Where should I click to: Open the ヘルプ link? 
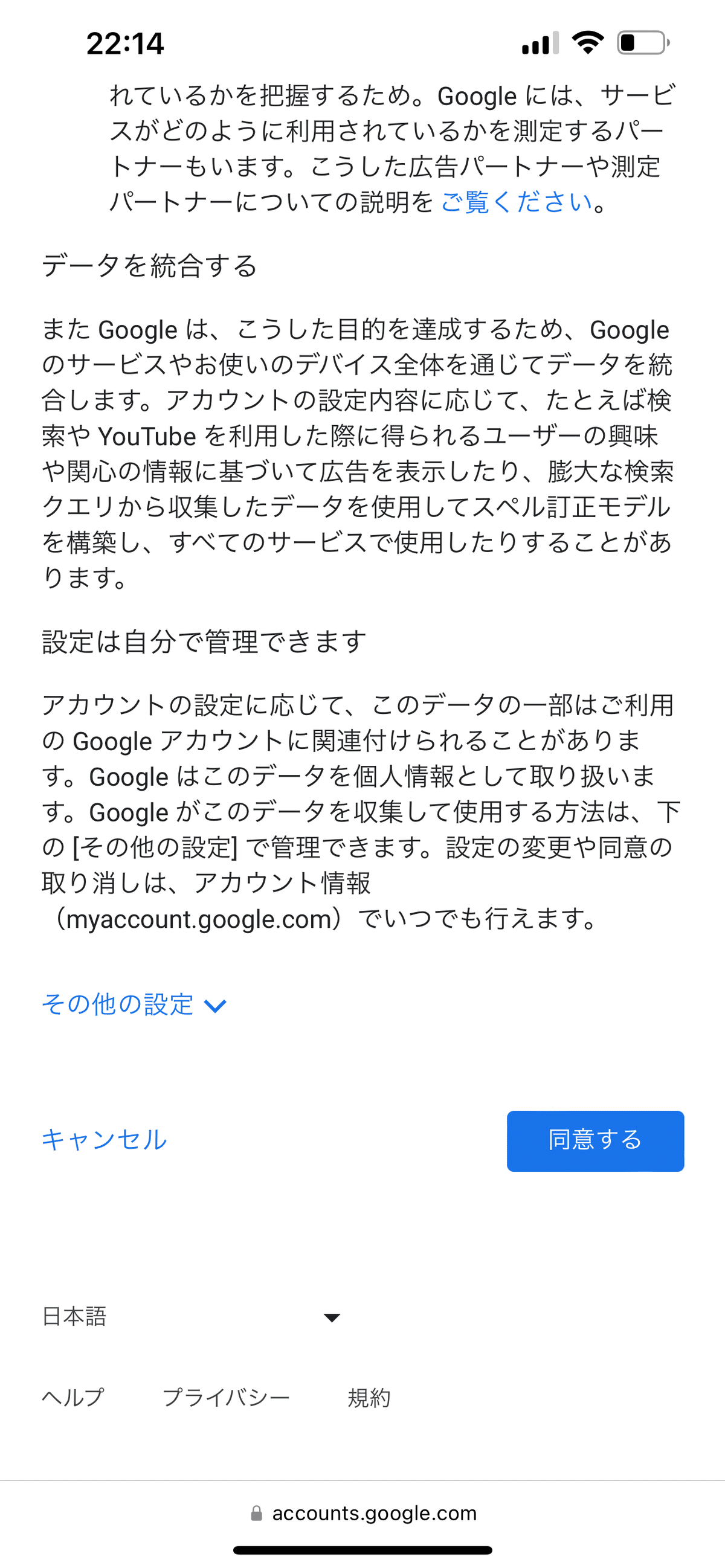[73, 1397]
